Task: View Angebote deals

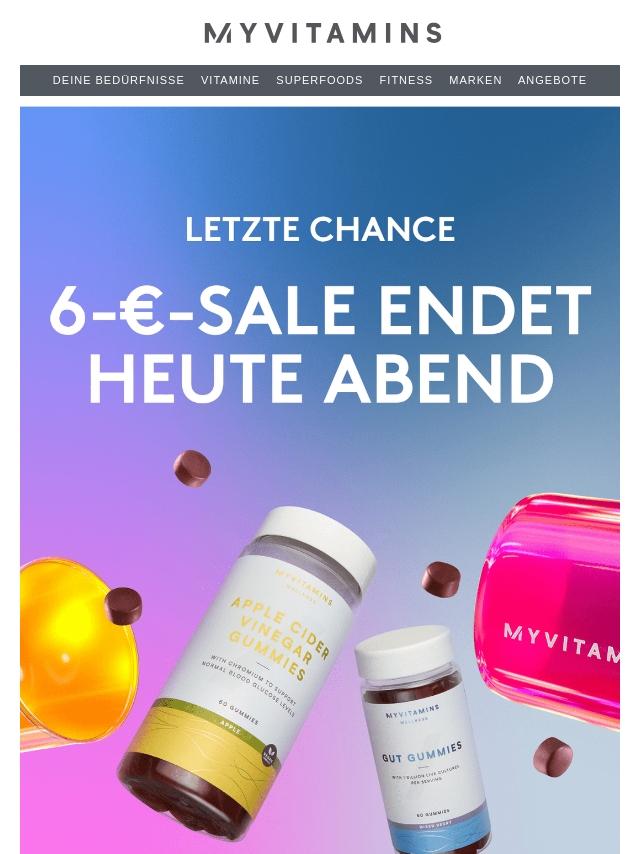Action: click(552, 80)
